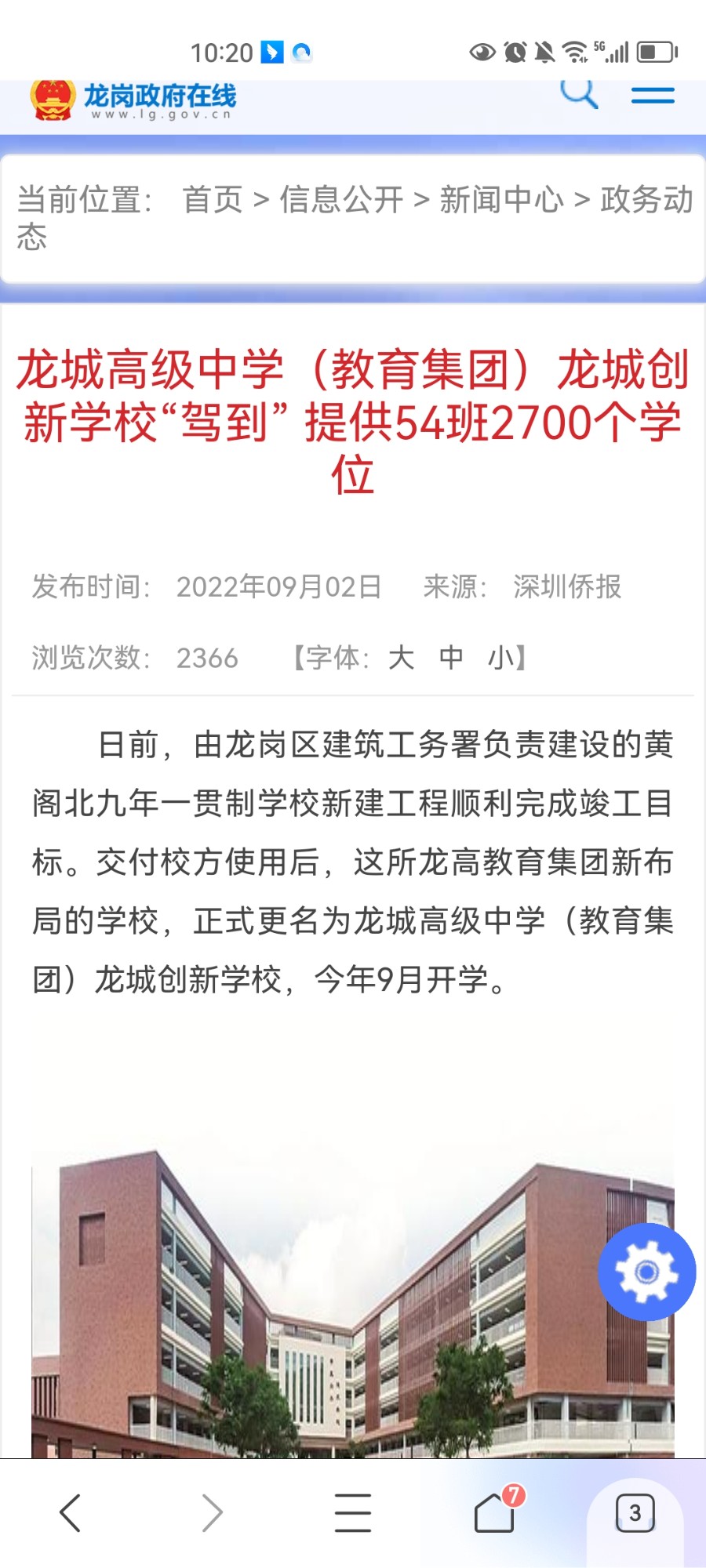Open the search magnifier icon

point(579,93)
